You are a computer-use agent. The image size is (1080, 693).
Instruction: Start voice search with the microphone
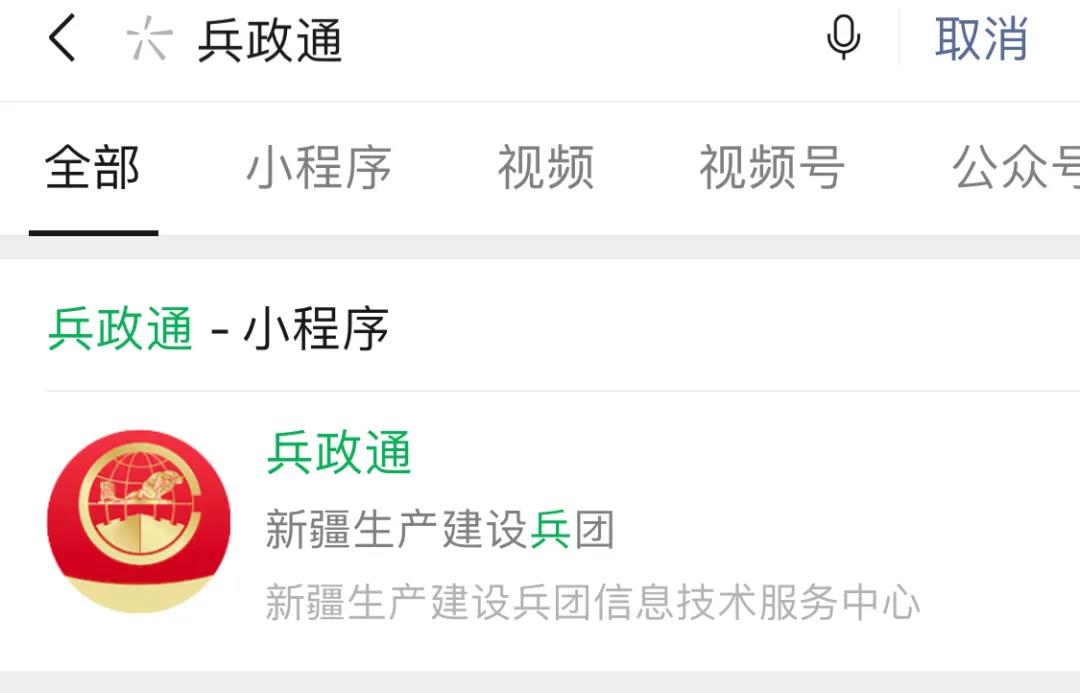point(843,40)
